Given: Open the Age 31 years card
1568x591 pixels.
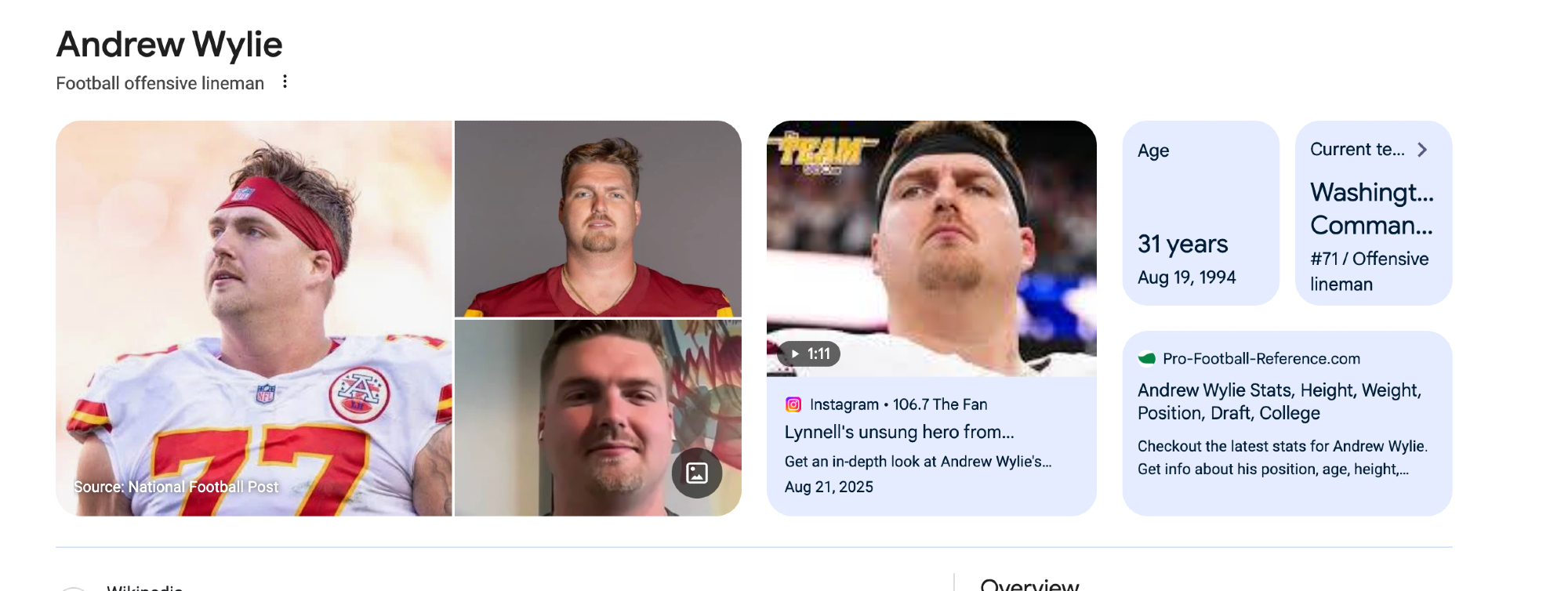Looking at the screenshot, I should click(1200, 213).
